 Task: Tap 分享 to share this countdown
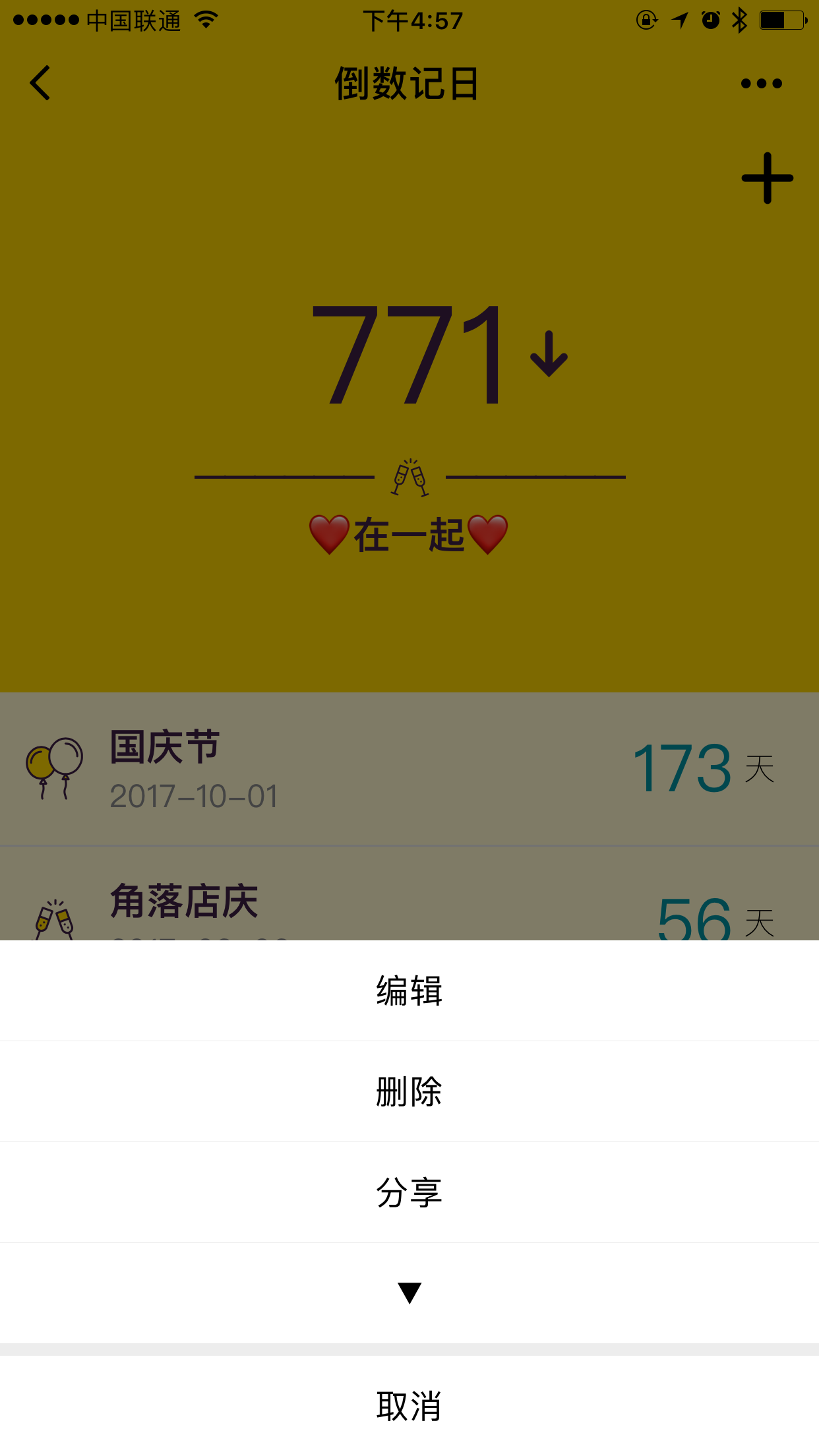(x=409, y=1192)
